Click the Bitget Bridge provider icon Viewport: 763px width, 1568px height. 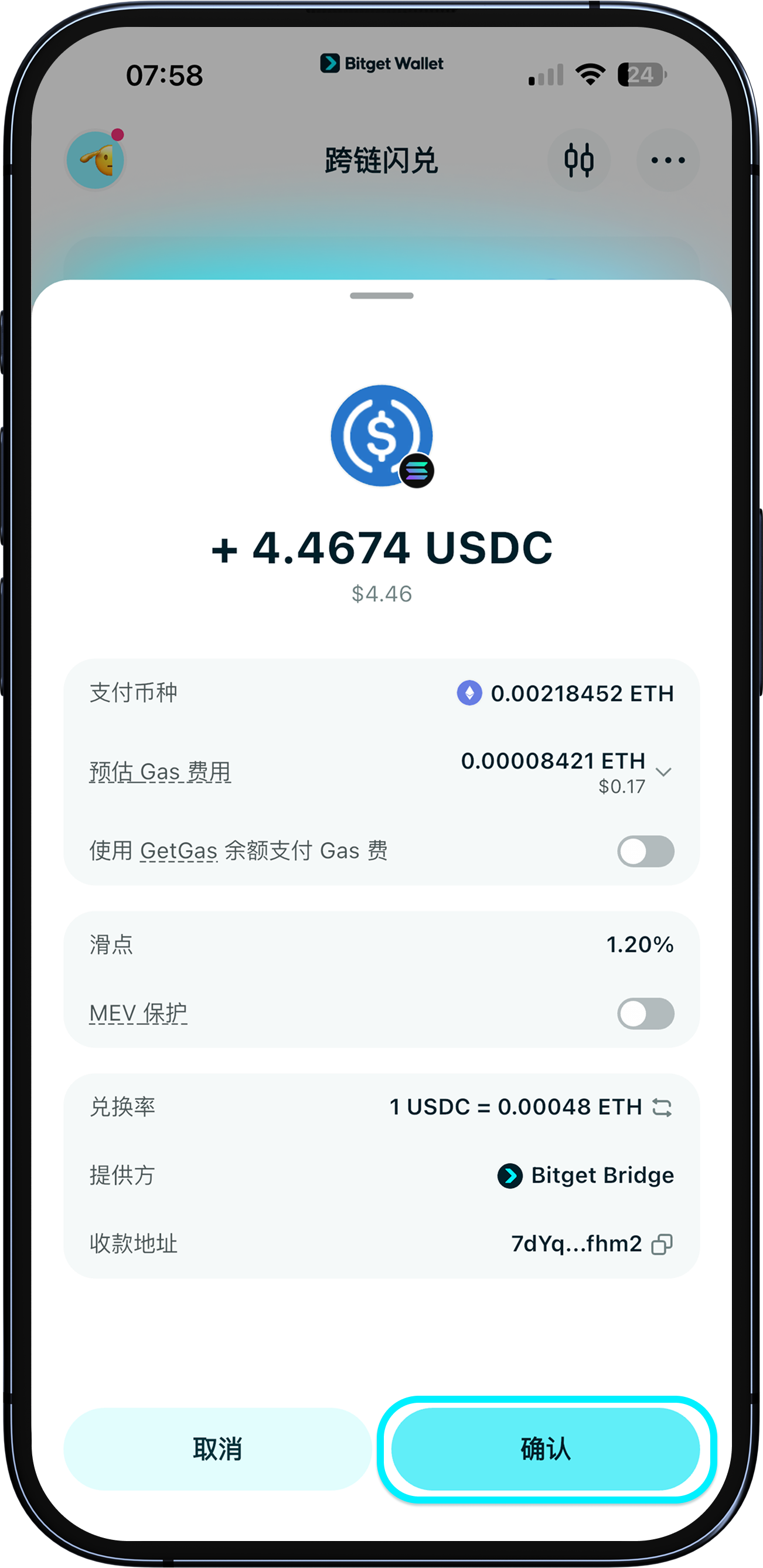click(512, 1176)
